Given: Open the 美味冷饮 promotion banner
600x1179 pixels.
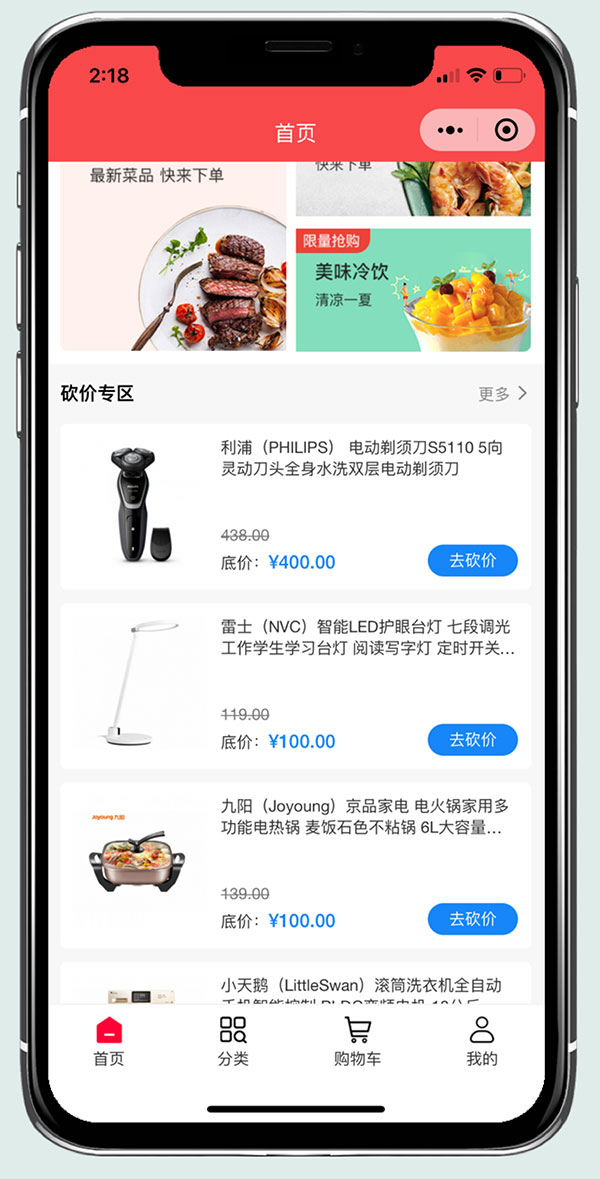Looking at the screenshot, I should coord(413,290).
